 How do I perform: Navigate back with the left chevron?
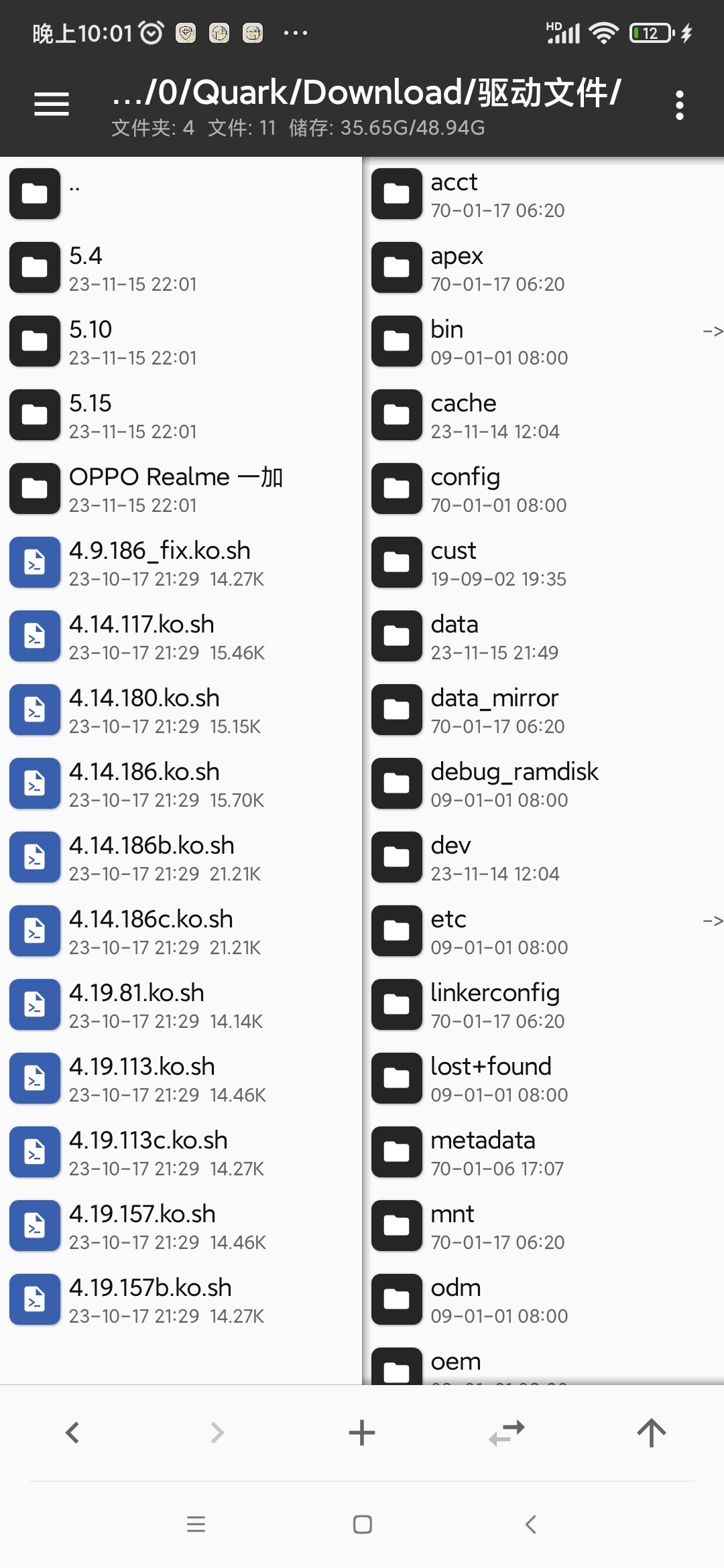tap(72, 1433)
